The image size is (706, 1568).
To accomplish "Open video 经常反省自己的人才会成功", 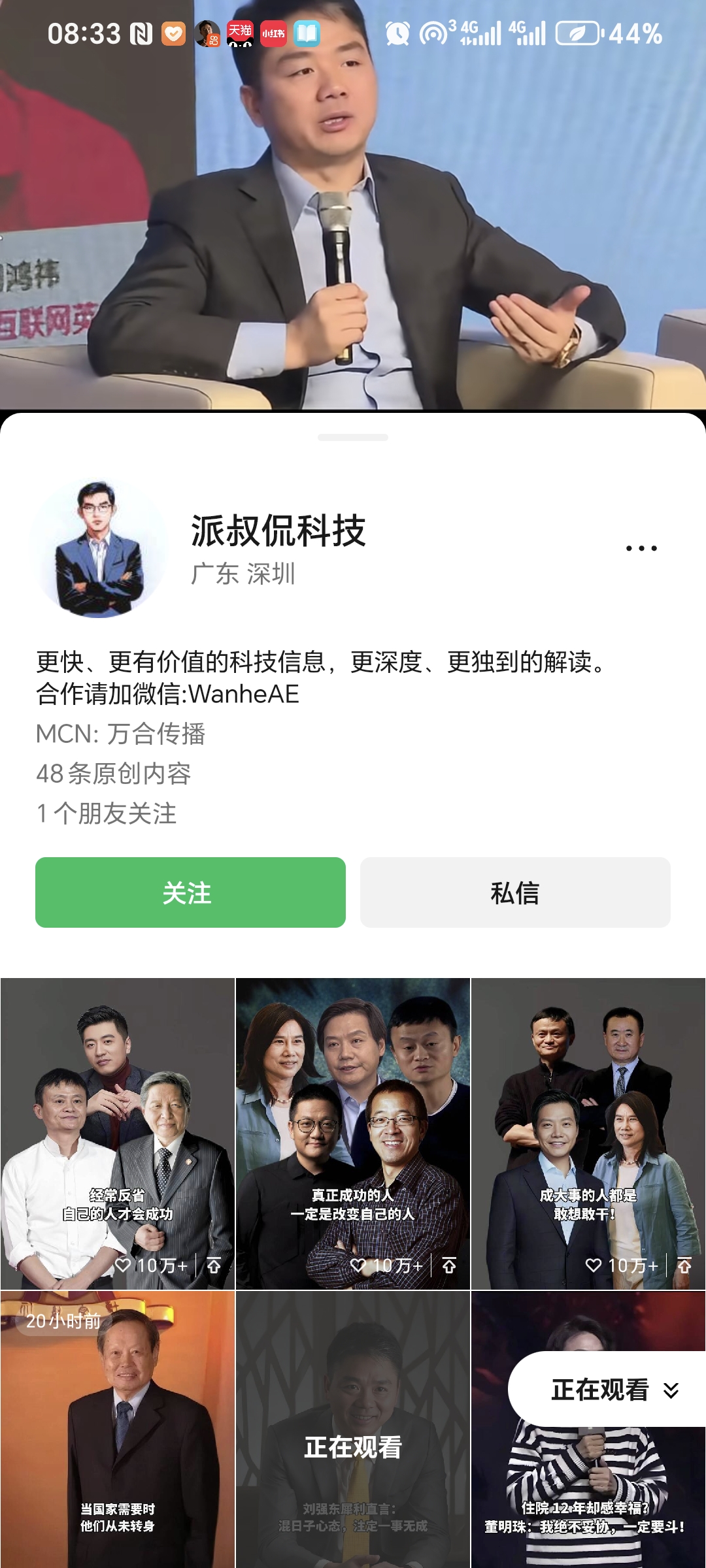I will coord(118,1134).
